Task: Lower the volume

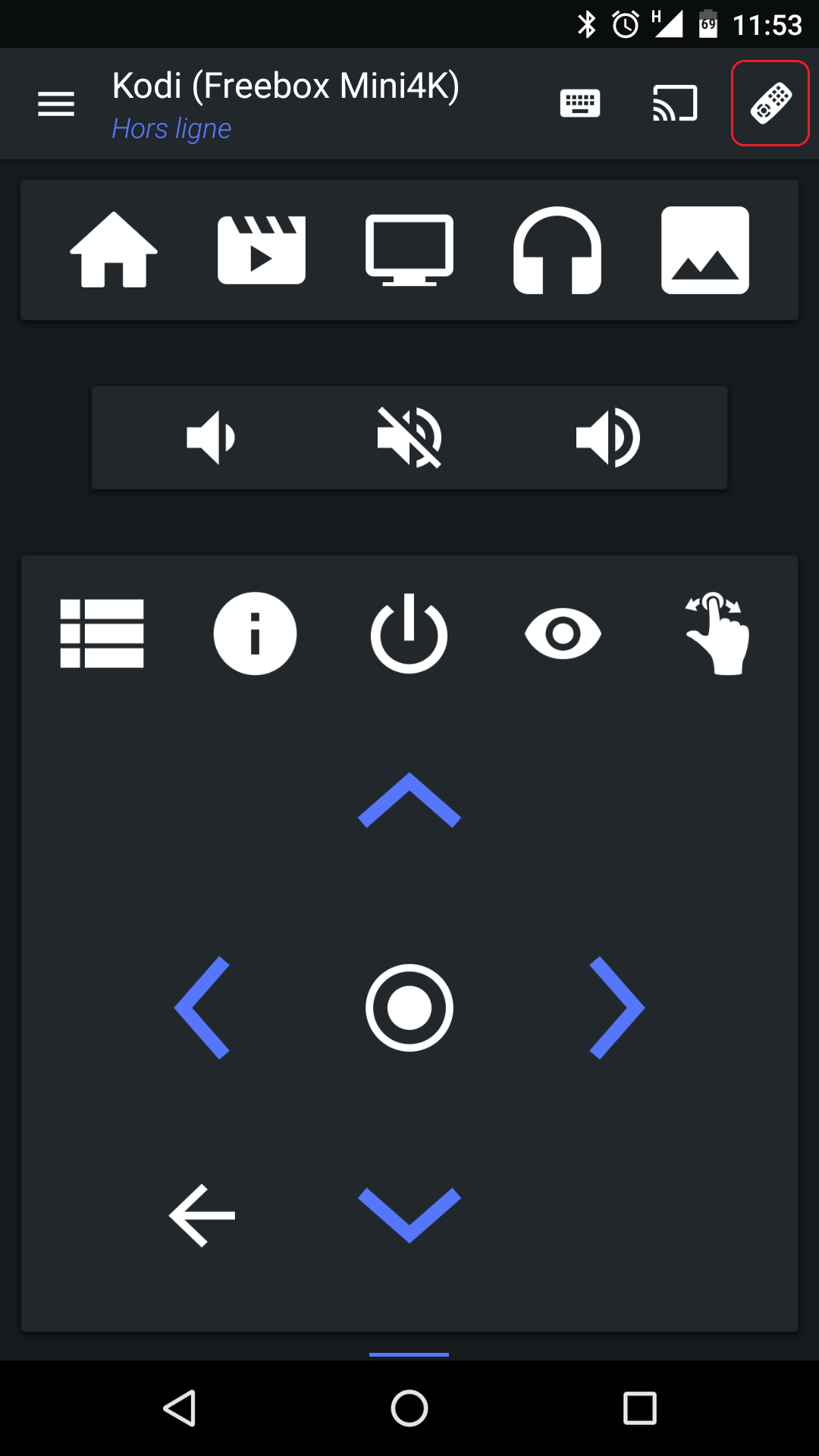Action: click(212, 438)
